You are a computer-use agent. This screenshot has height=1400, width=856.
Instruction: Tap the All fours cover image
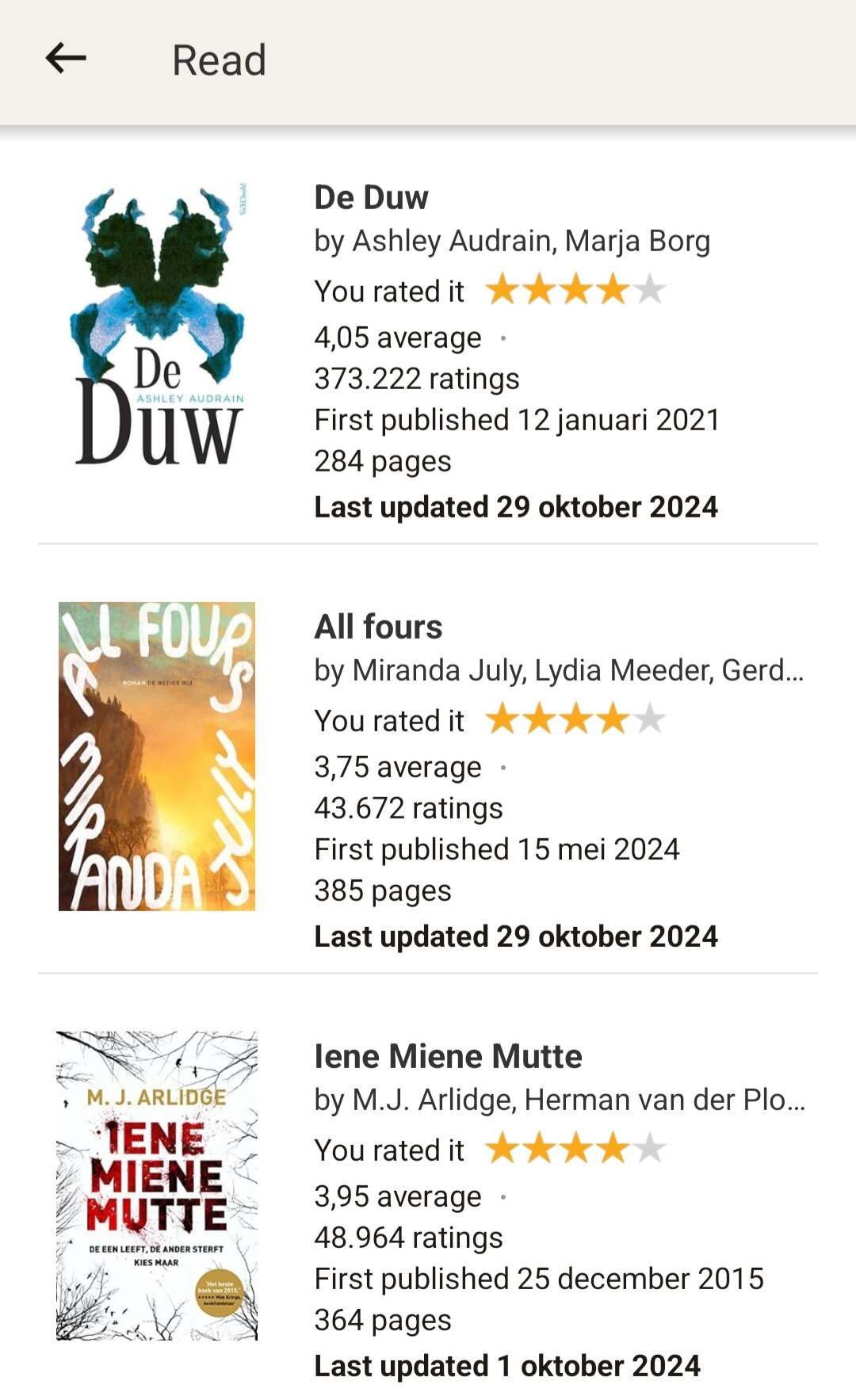click(x=157, y=757)
